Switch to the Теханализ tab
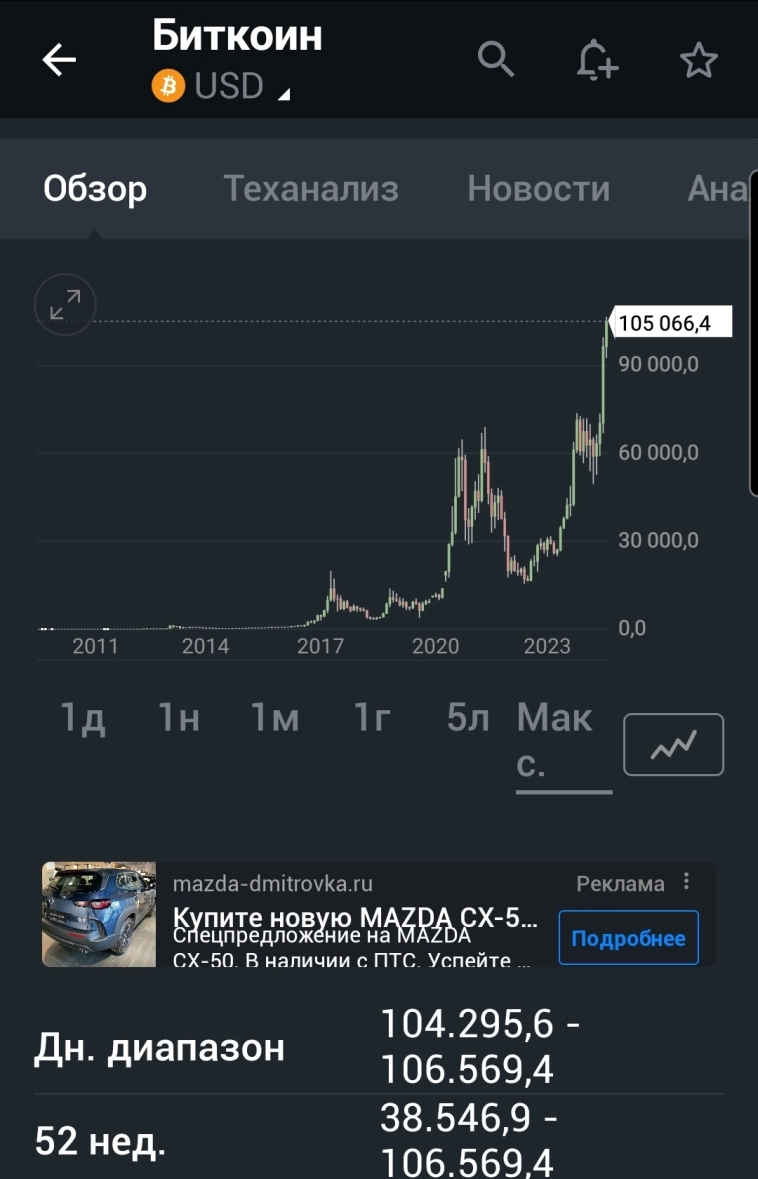This screenshot has height=1179, width=758. pyautogui.click(x=310, y=189)
